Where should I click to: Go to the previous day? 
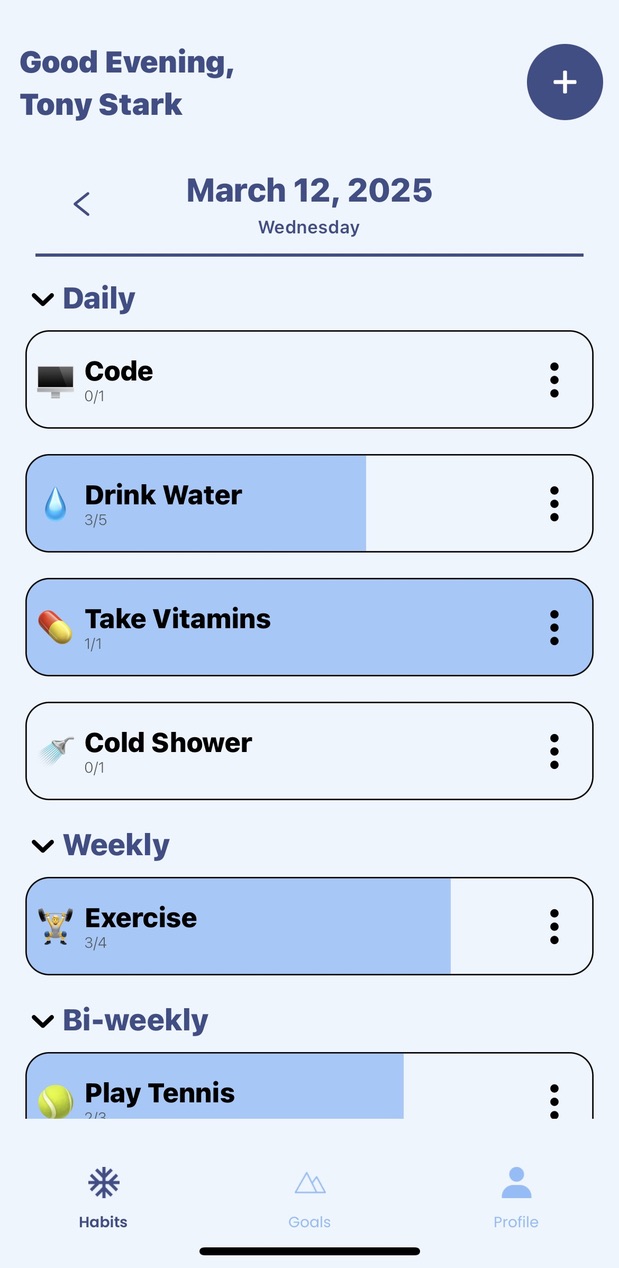point(82,204)
